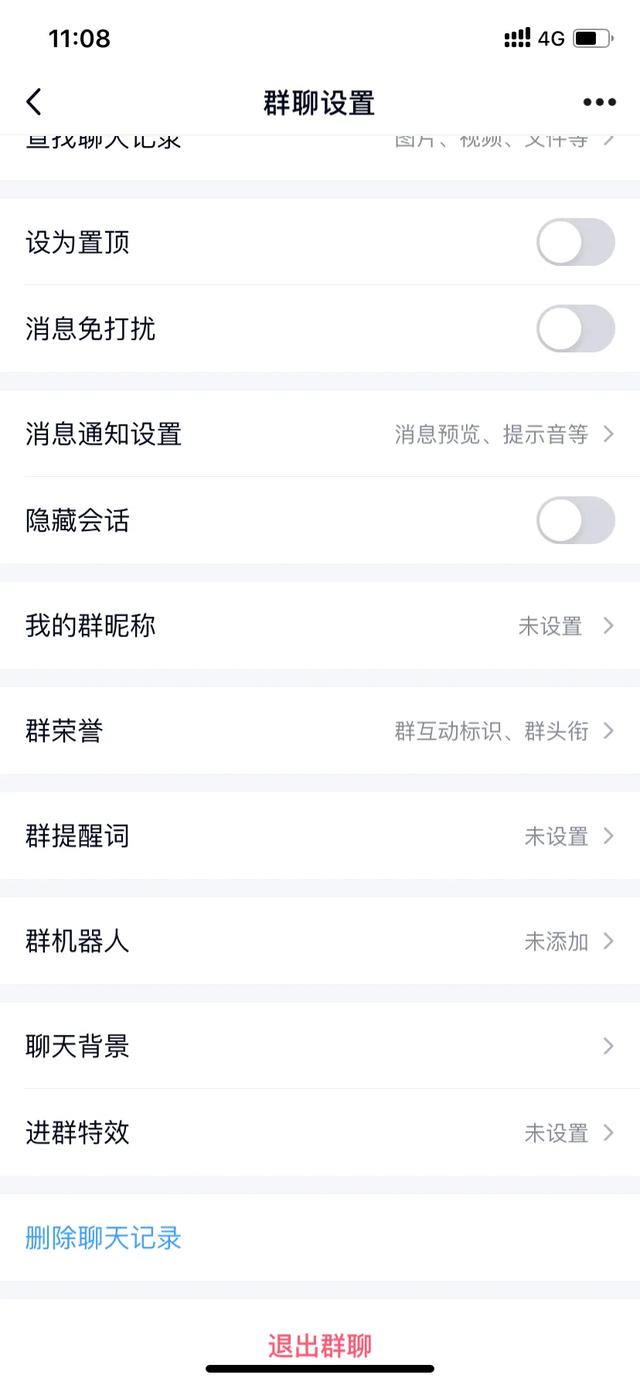Open the 群荣誉 row
Image resolution: width=640 pixels, height=1385 pixels.
(x=320, y=731)
